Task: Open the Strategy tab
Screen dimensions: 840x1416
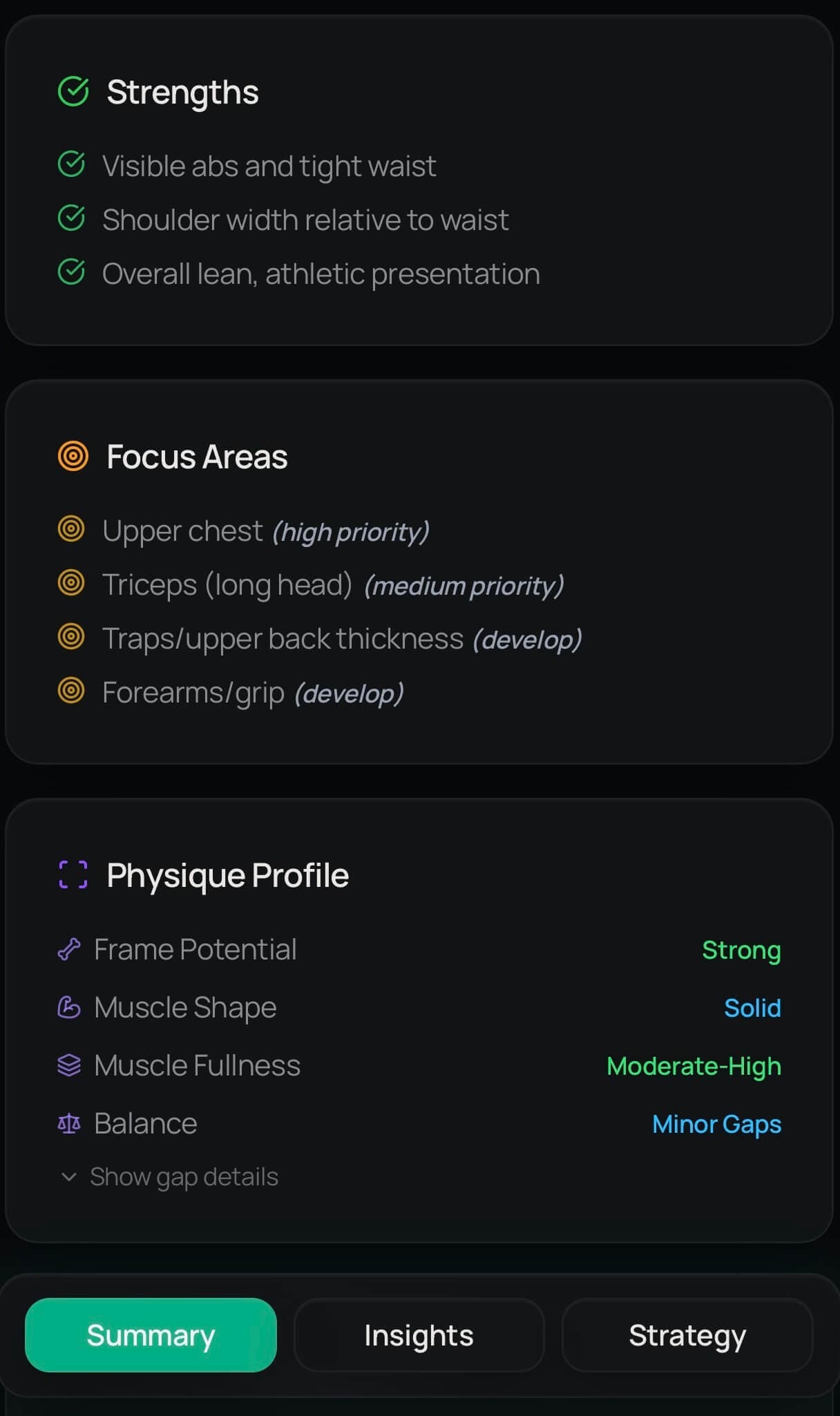Action: point(687,1335)
